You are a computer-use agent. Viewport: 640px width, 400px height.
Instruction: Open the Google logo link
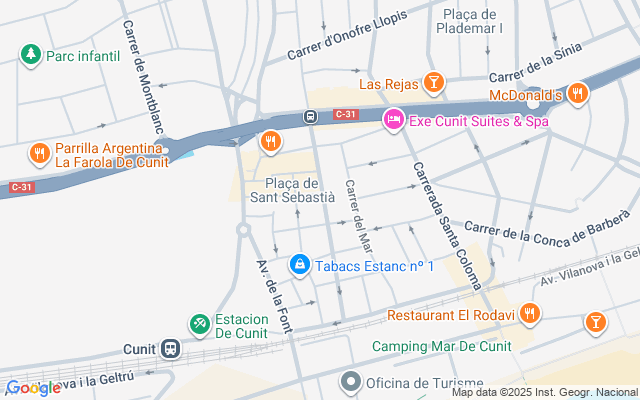(34, 388)
